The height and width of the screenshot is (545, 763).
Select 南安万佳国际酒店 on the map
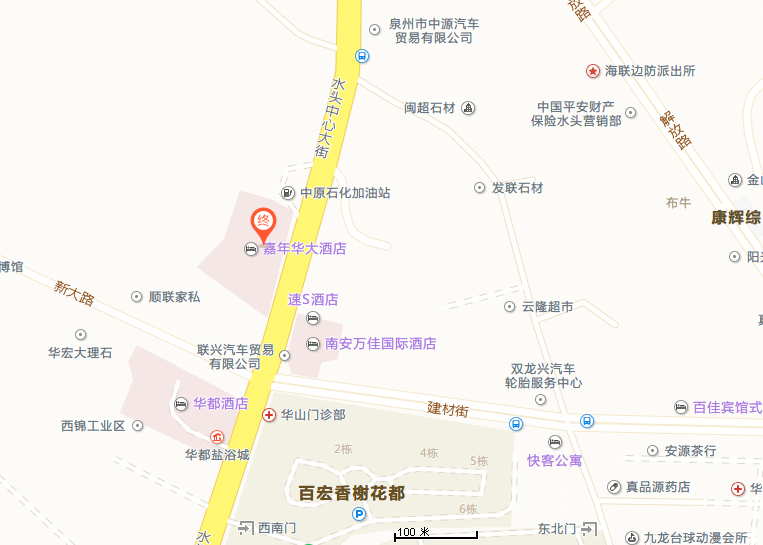(x=313, y=343)
